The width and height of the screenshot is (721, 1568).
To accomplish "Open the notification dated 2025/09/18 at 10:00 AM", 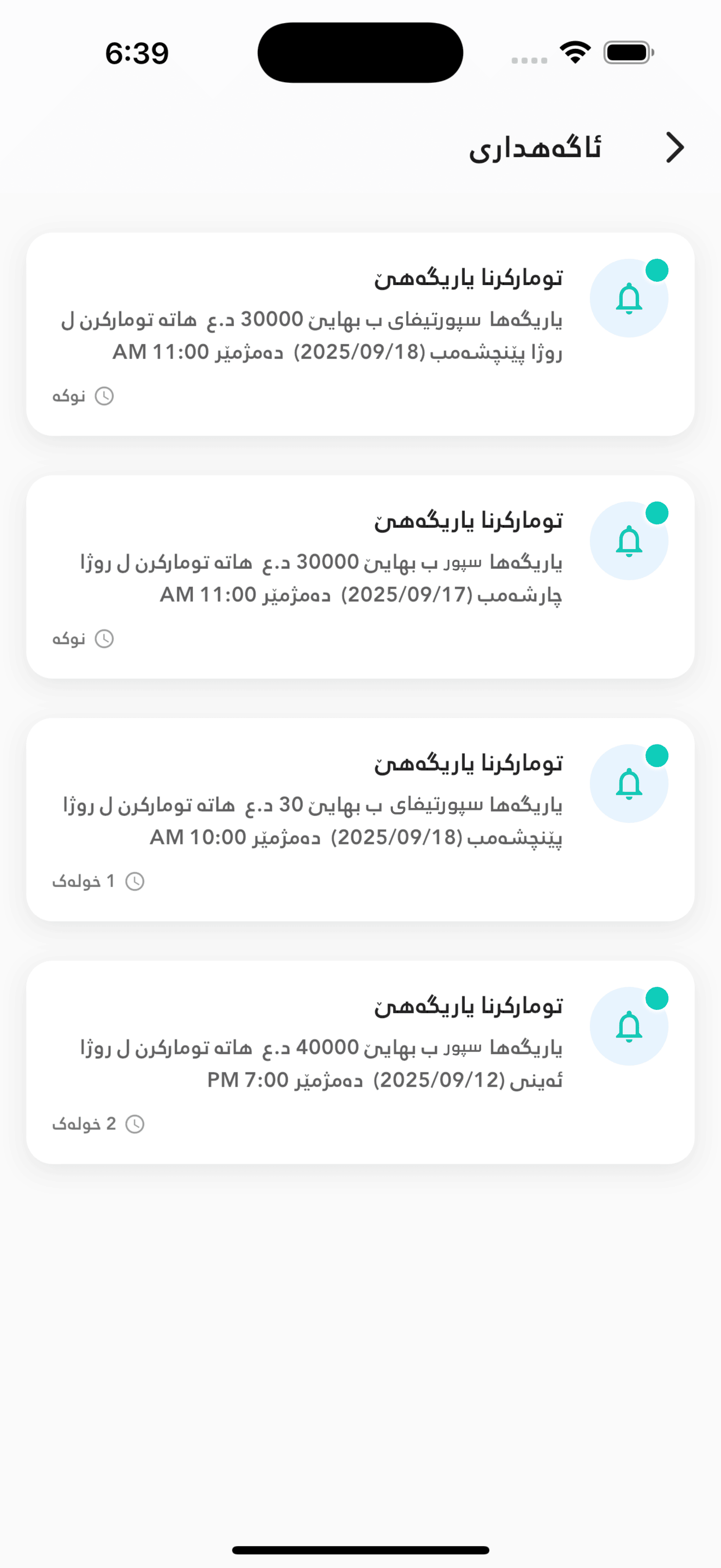I will 360,819.
